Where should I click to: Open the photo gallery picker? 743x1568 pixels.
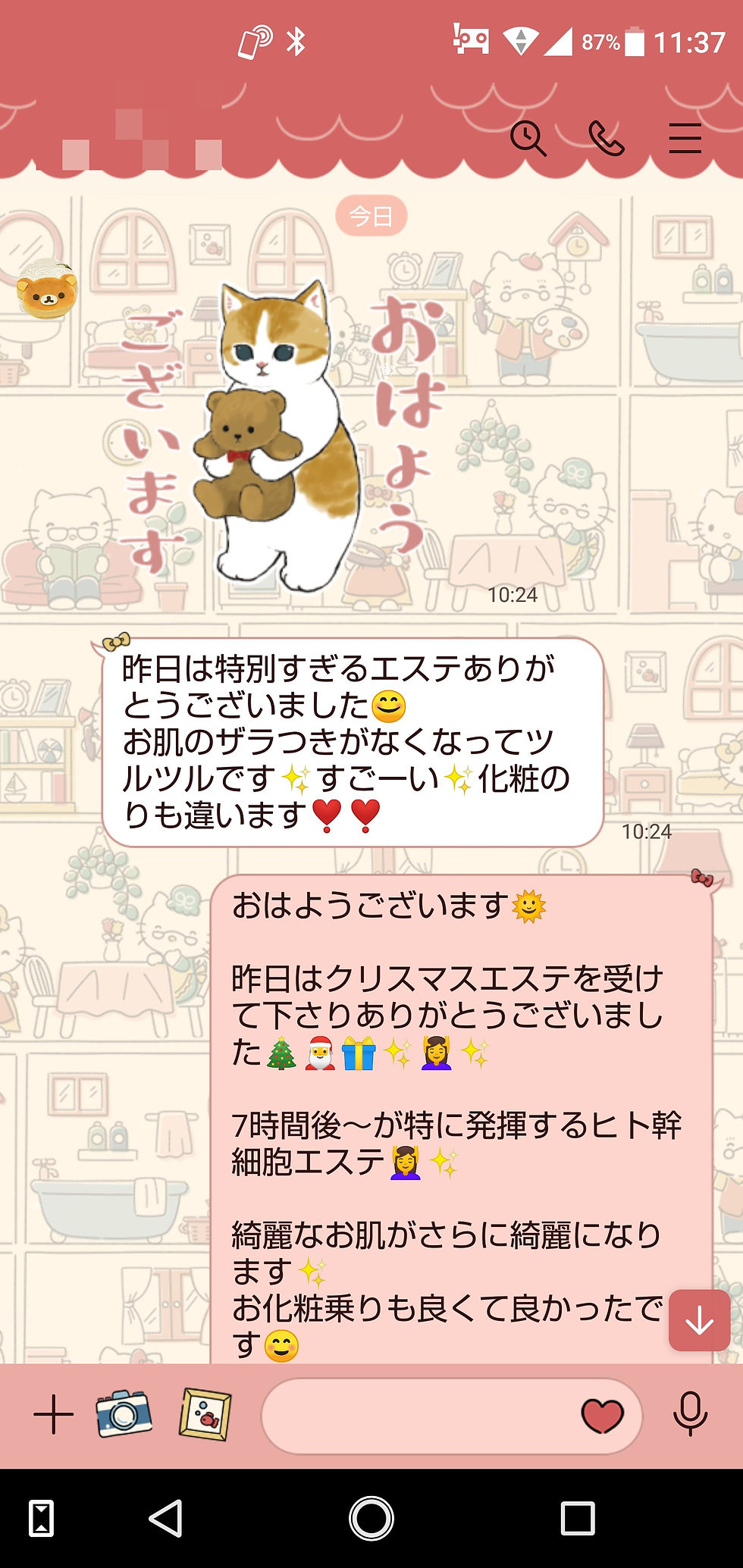click(x=205, y=1414)
